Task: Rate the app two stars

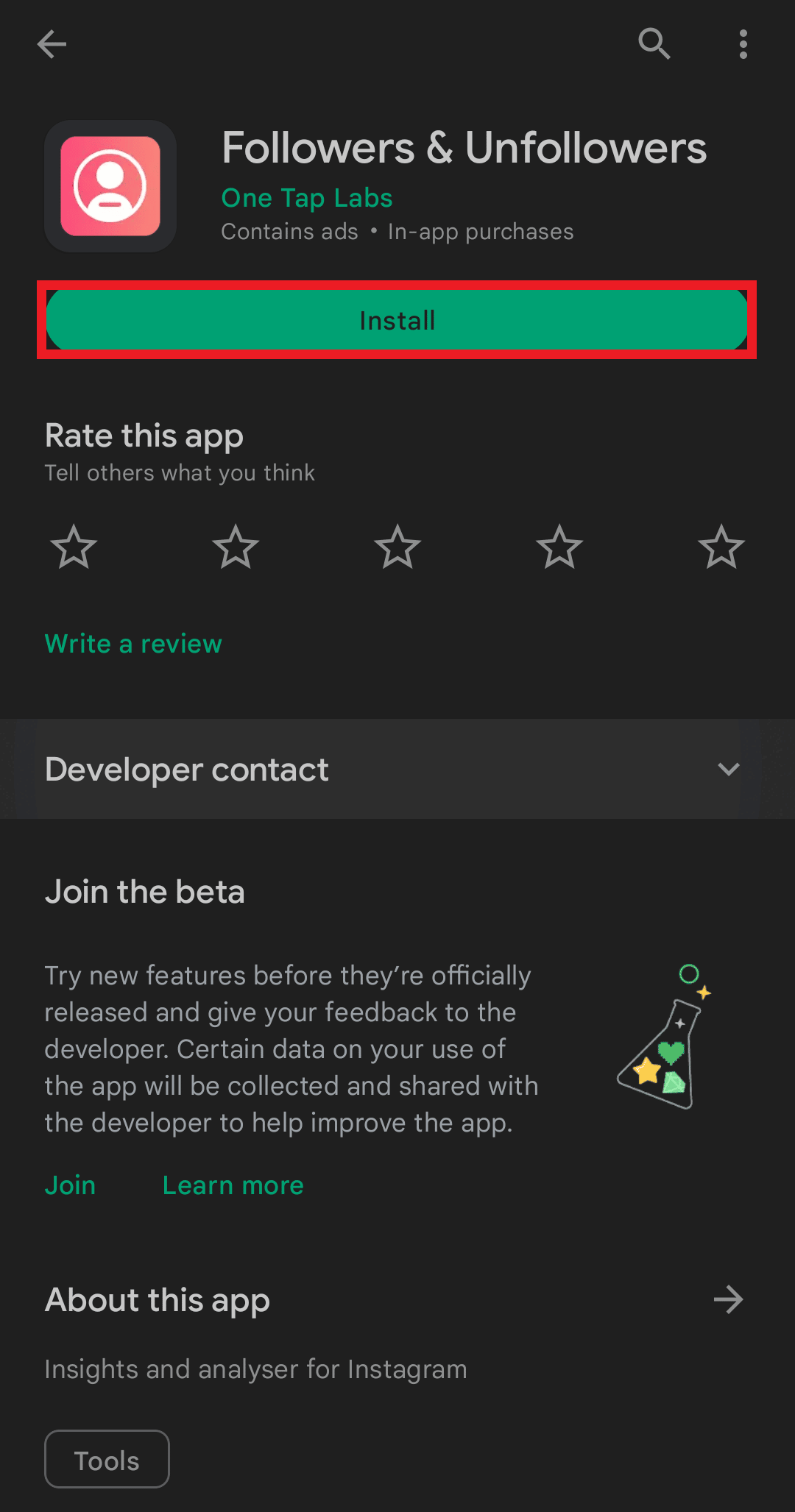Action: (236, 547)
